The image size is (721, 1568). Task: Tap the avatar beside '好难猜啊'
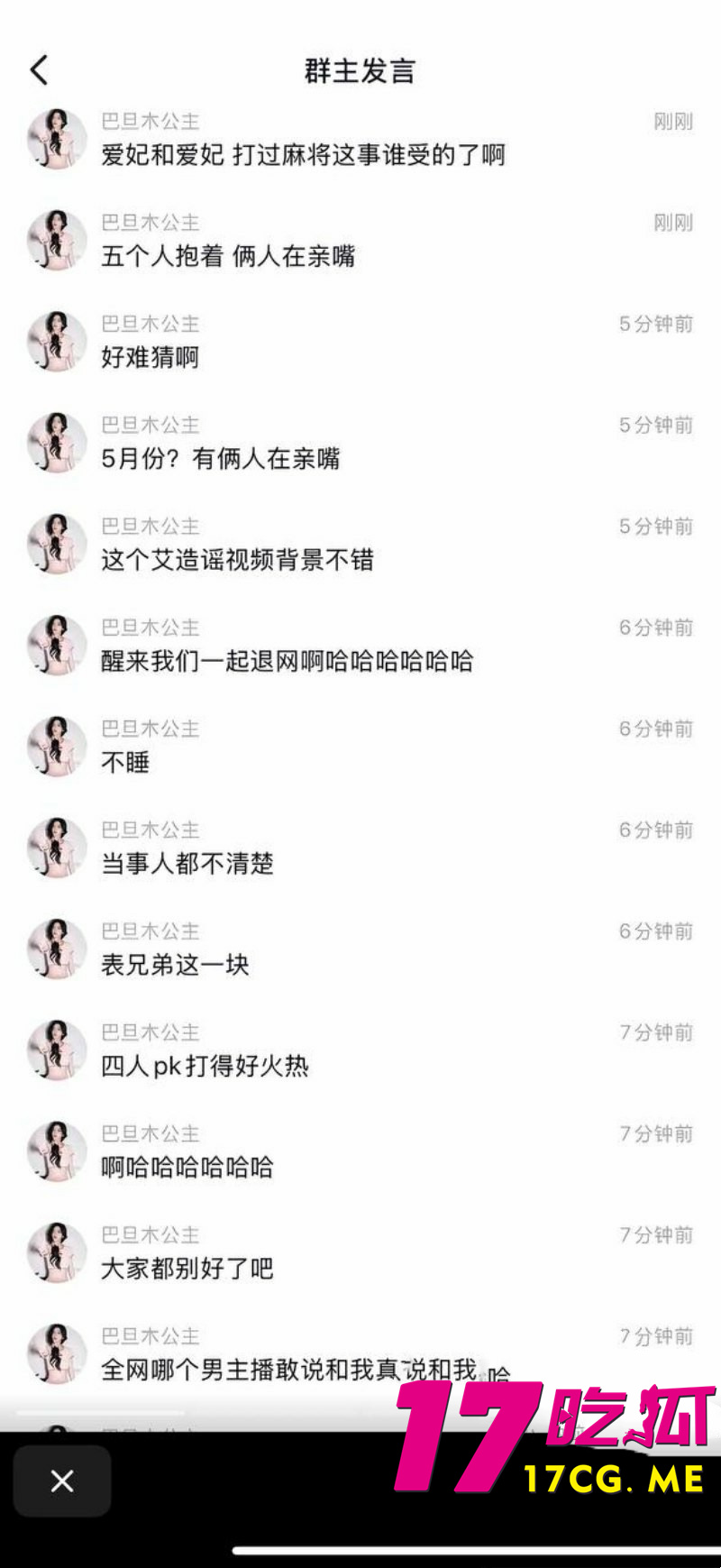[55, 342]
